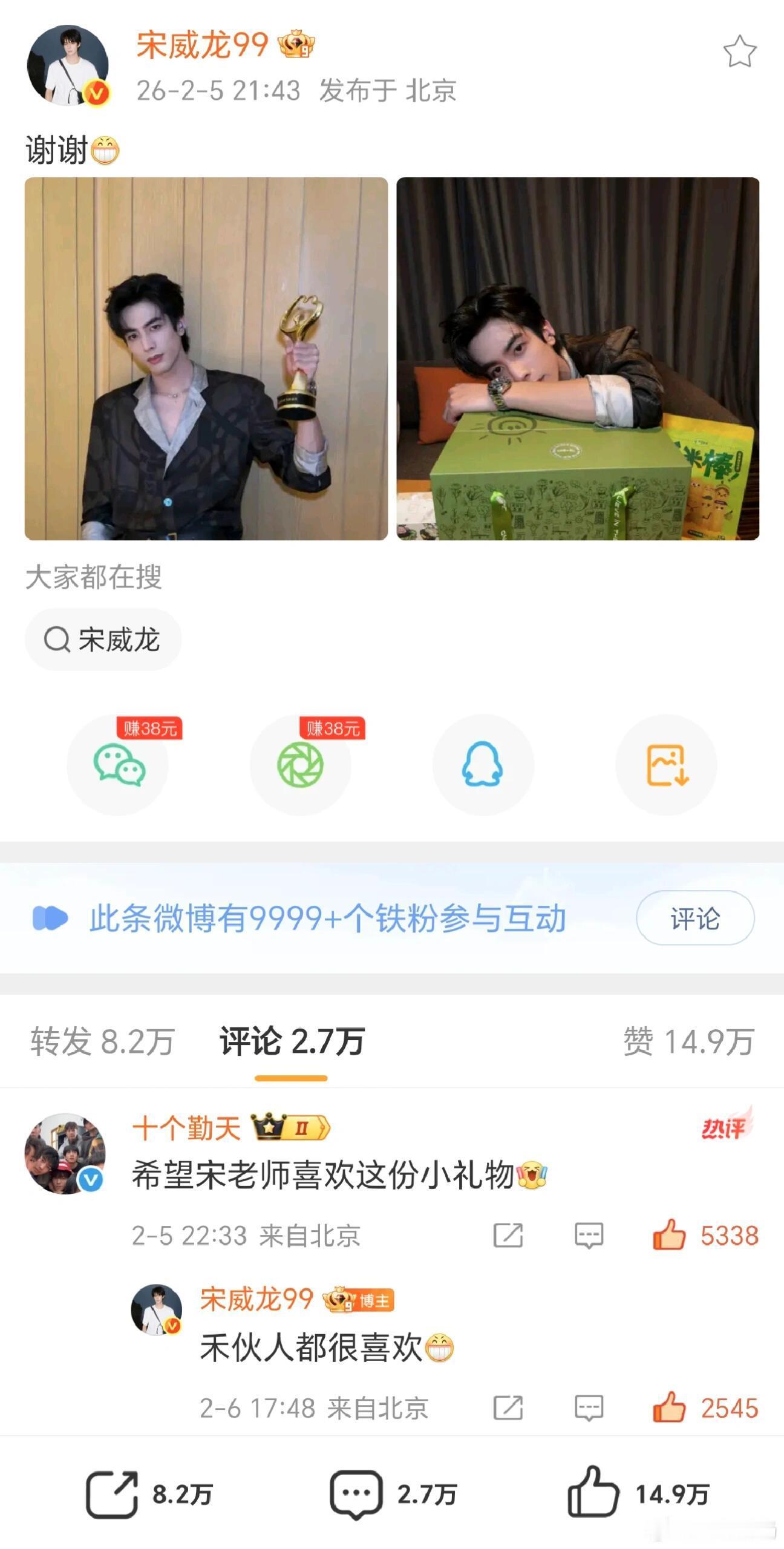784x1549 pixels.
Task: Open 宋威龙99's profile via username
Action: pyautogui.click(x=200, y=45)
